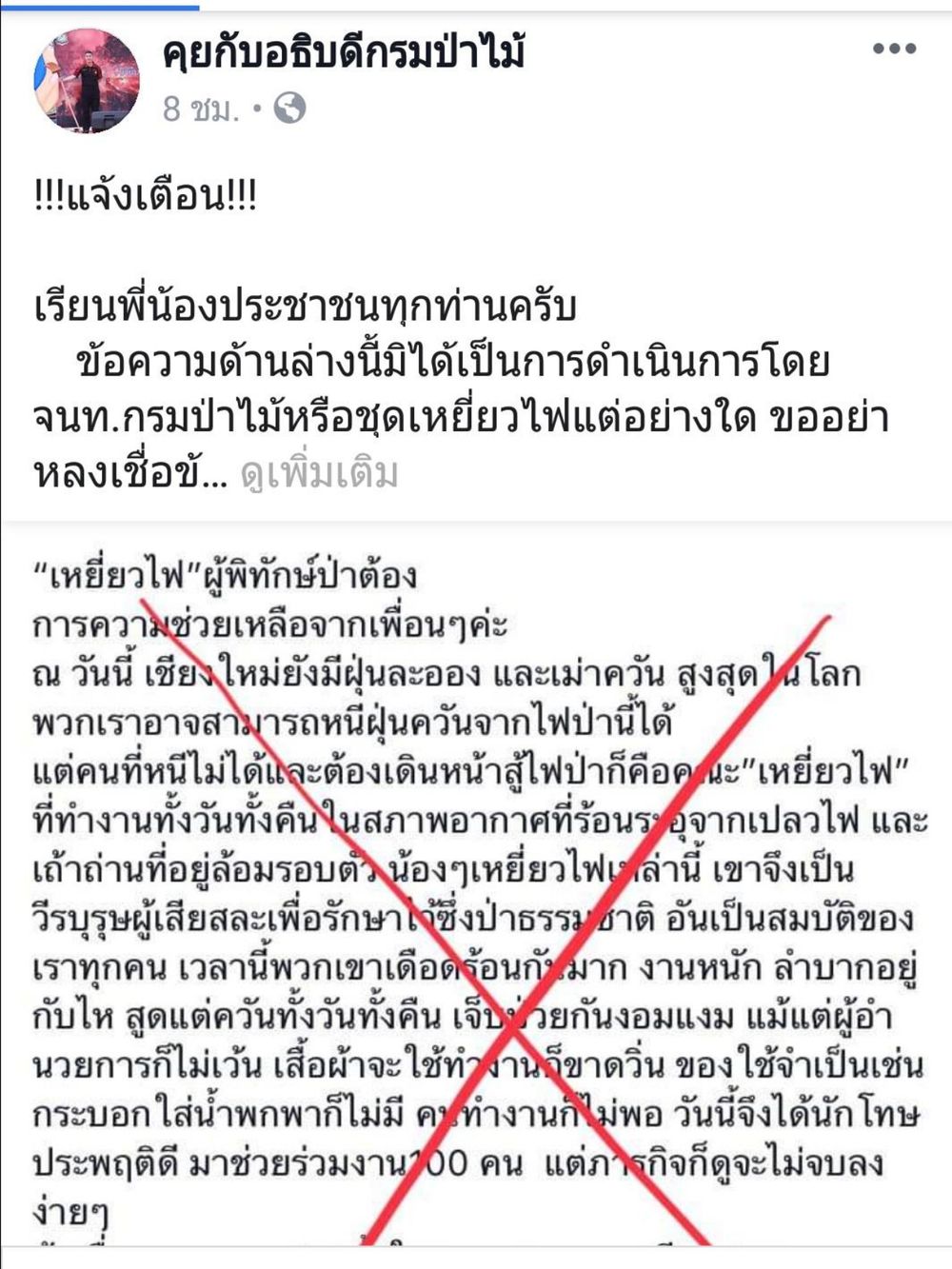Viewport: 952px width, 1269px height.
Task: Open the post's three-dot options menu
Action: point(894,50)
